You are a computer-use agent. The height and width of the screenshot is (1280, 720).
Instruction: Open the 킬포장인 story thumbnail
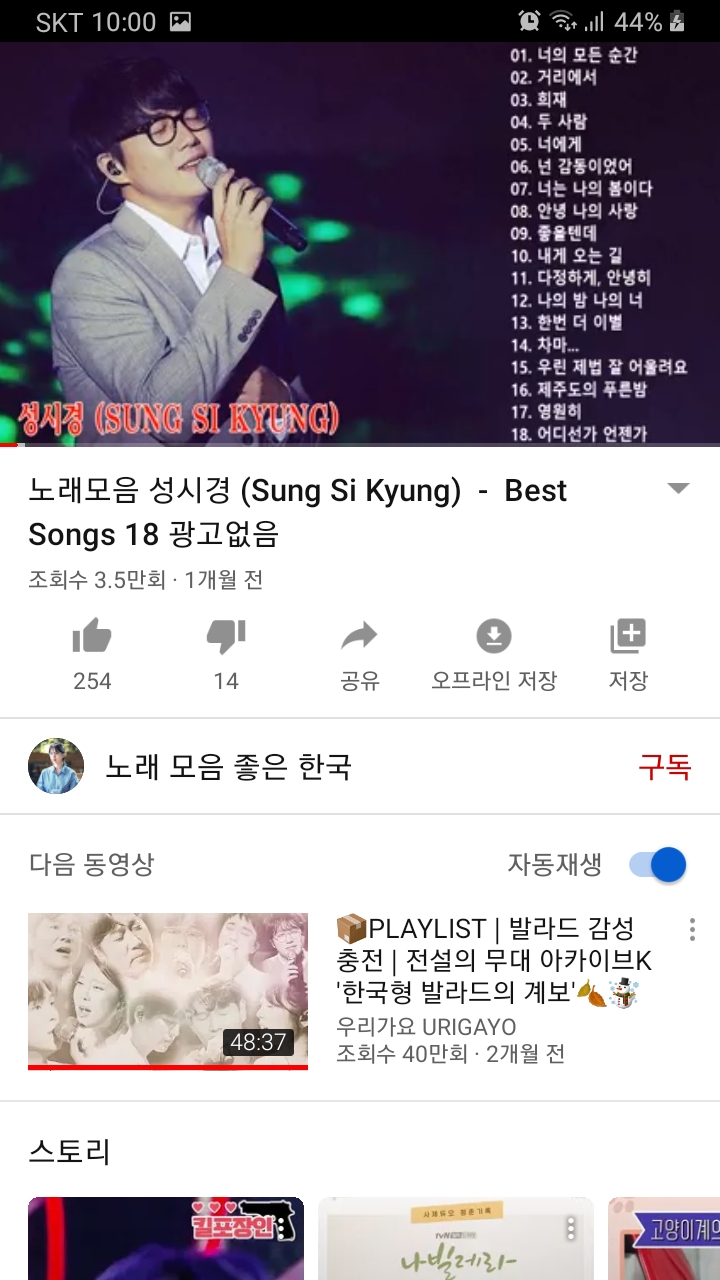pyautogui.click(x=166, y=1239)
